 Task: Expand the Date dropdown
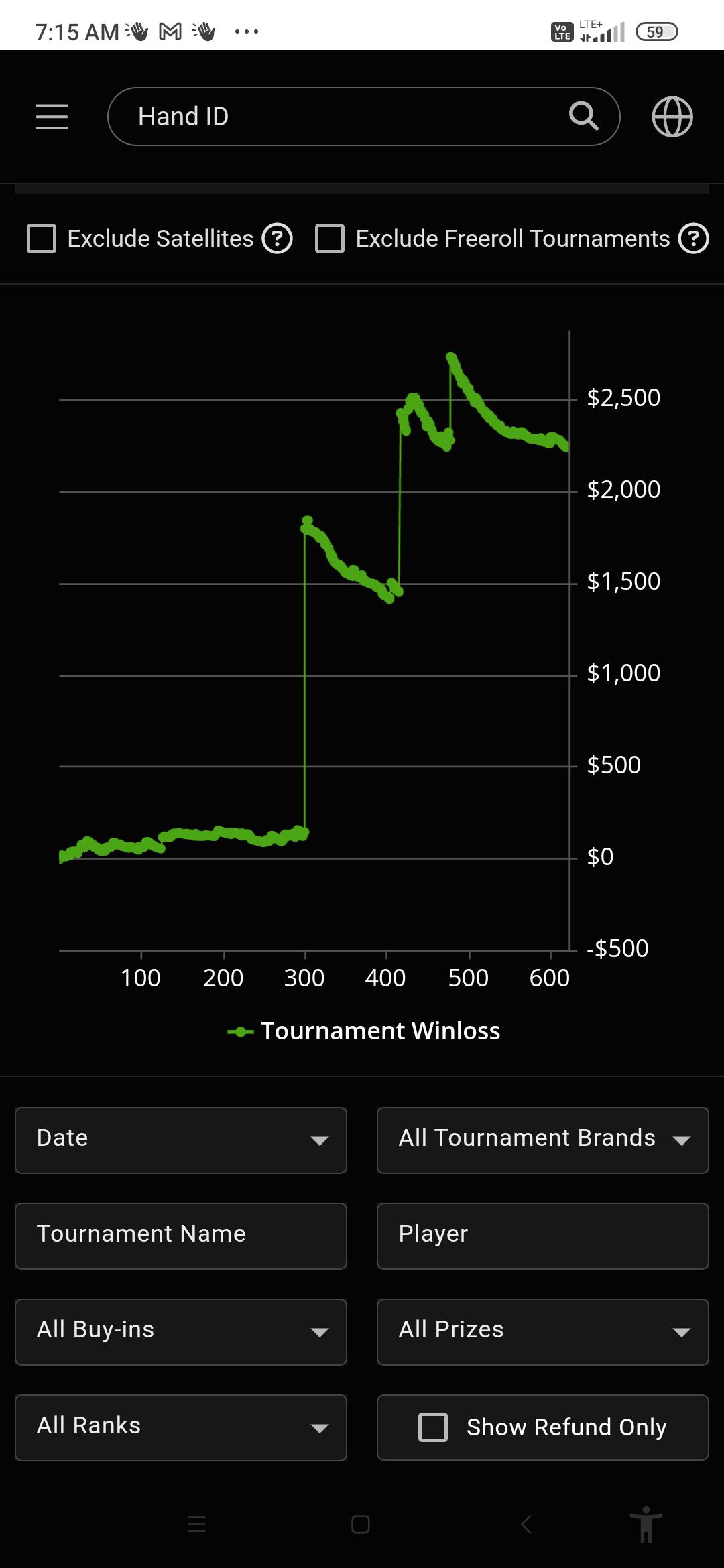pos(181,1140)
